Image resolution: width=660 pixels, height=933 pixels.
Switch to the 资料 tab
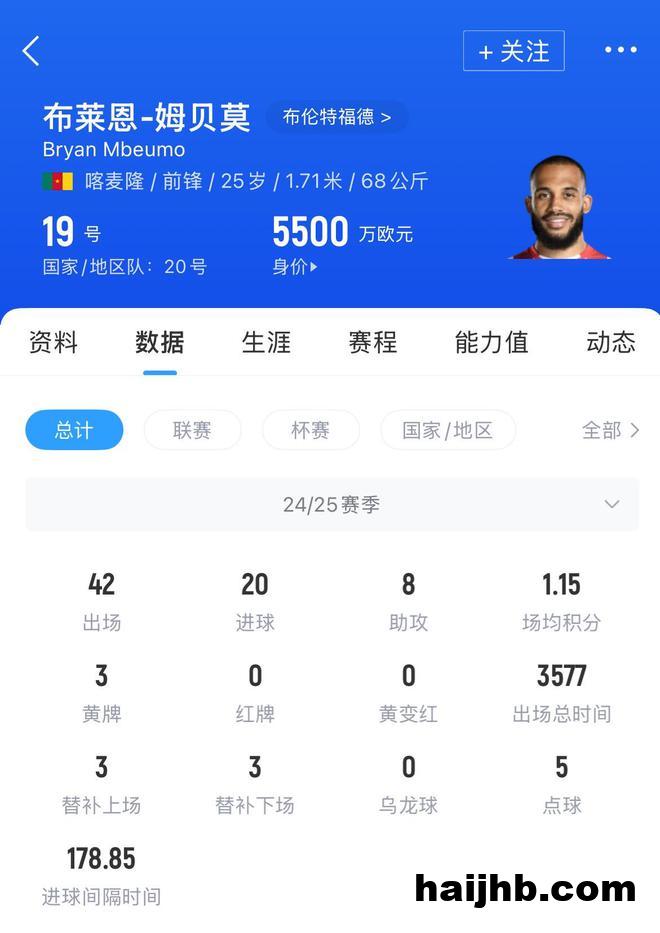coord(53,343)
